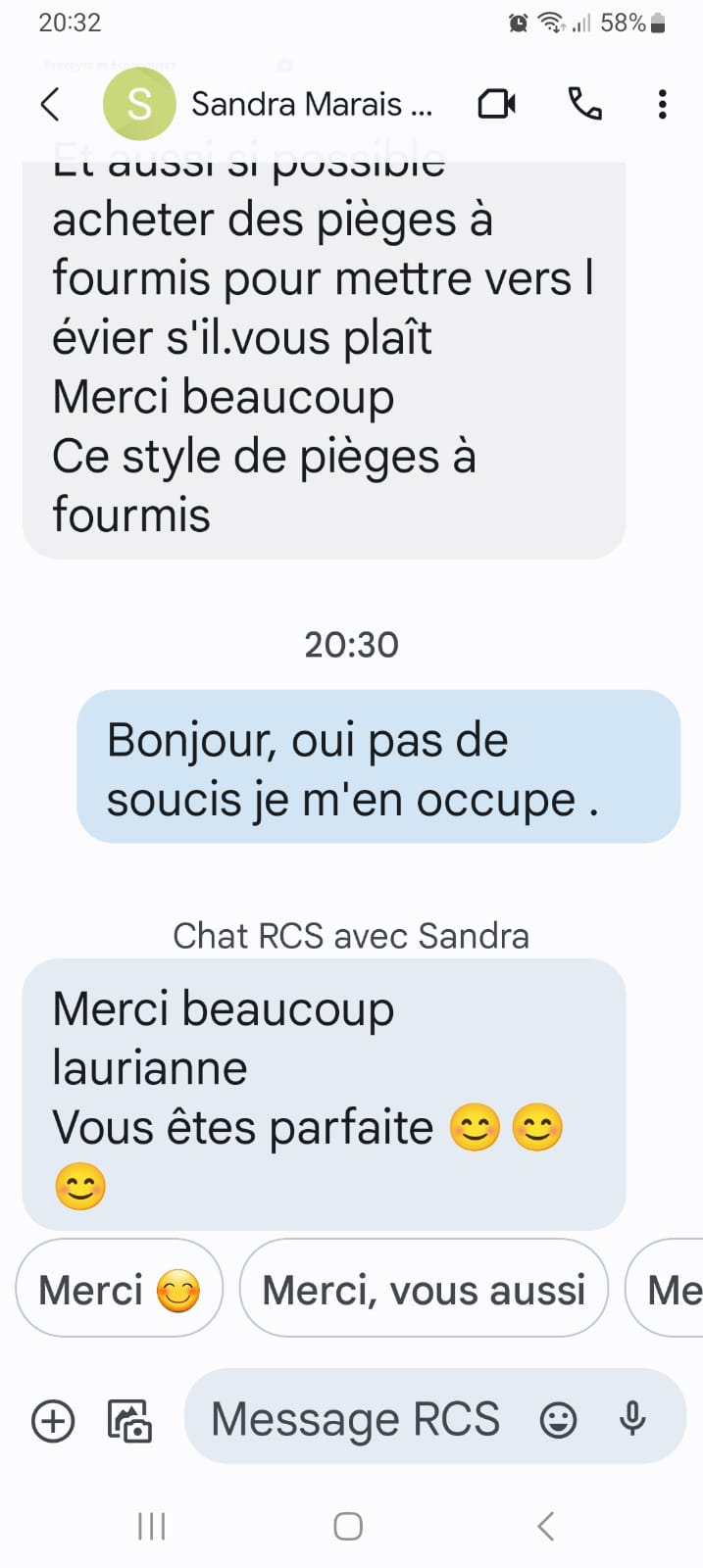Go back to the conversations list
This screenshot has width=703, height=1568.
tap(51, 104)
